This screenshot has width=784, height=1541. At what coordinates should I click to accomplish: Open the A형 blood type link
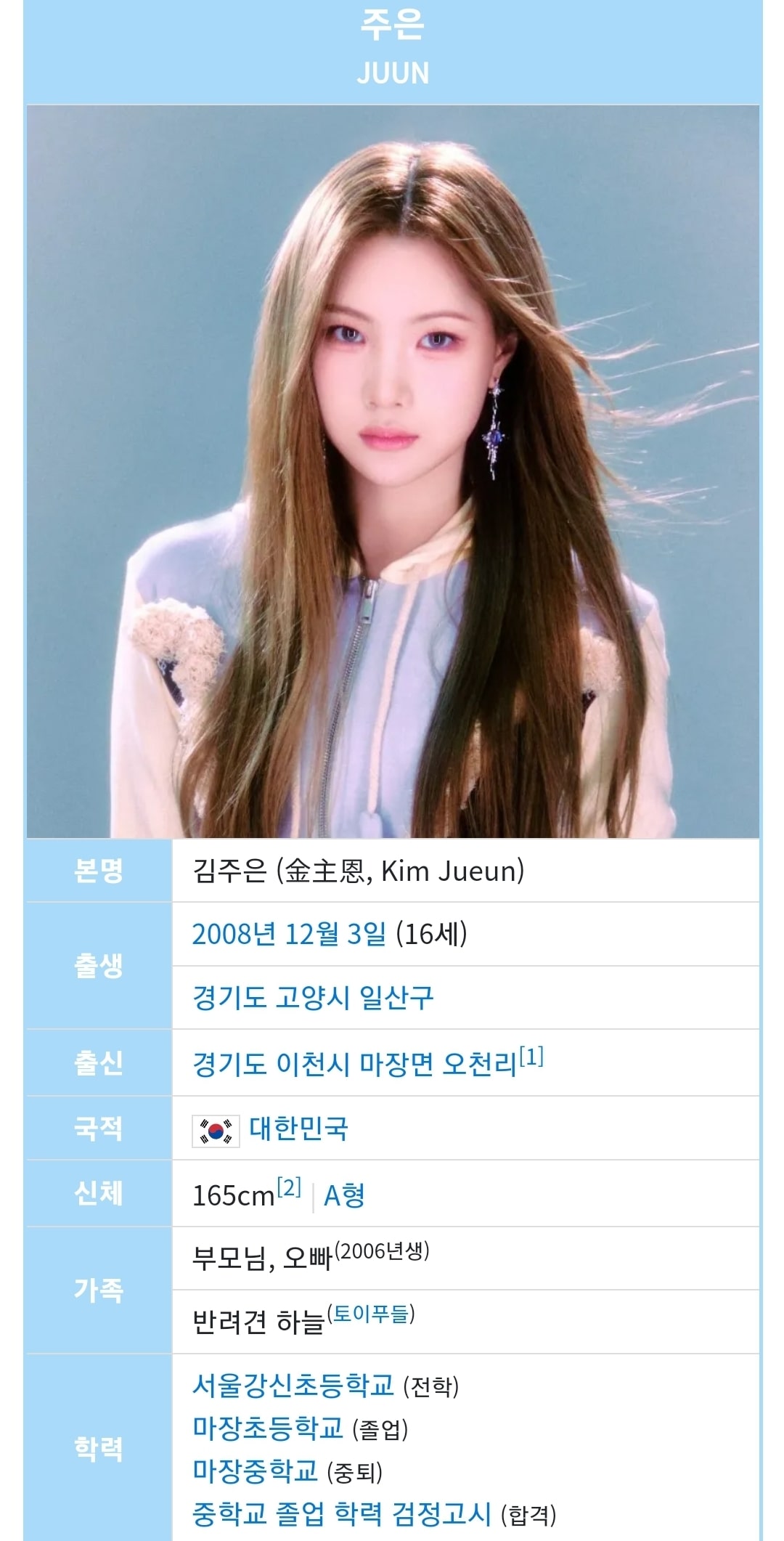[344, 1195]
